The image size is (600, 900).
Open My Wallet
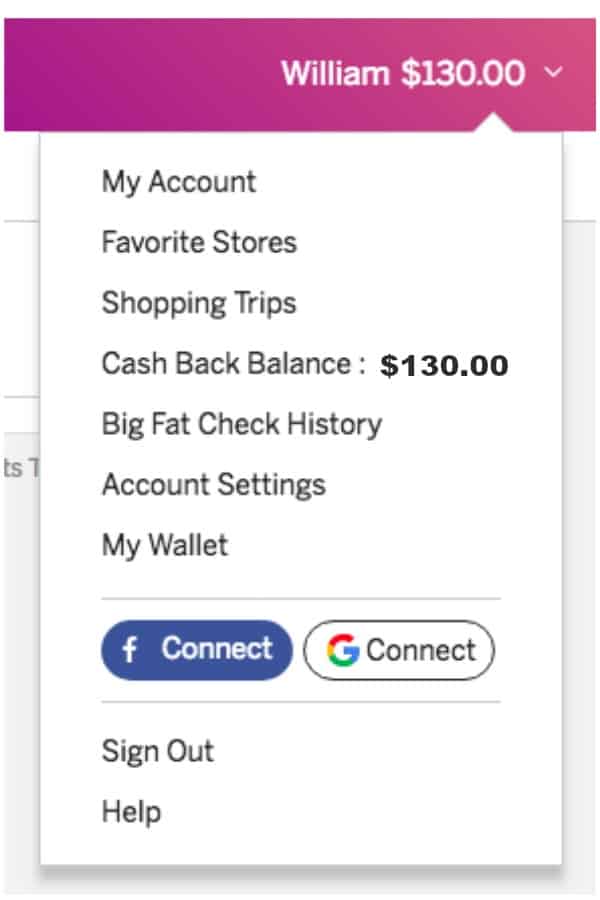click(165, 545)
